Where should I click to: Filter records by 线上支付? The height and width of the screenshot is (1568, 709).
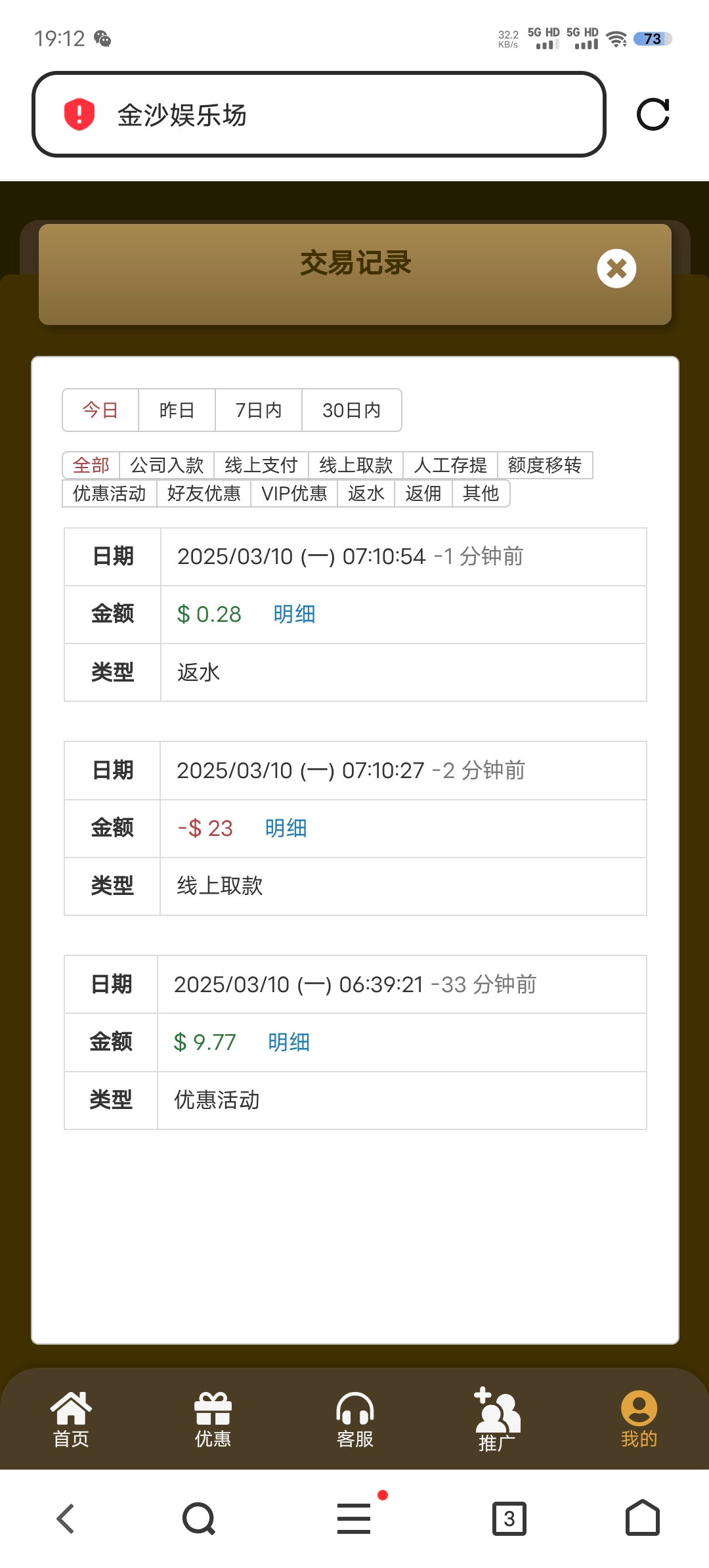tap(261, 466)
